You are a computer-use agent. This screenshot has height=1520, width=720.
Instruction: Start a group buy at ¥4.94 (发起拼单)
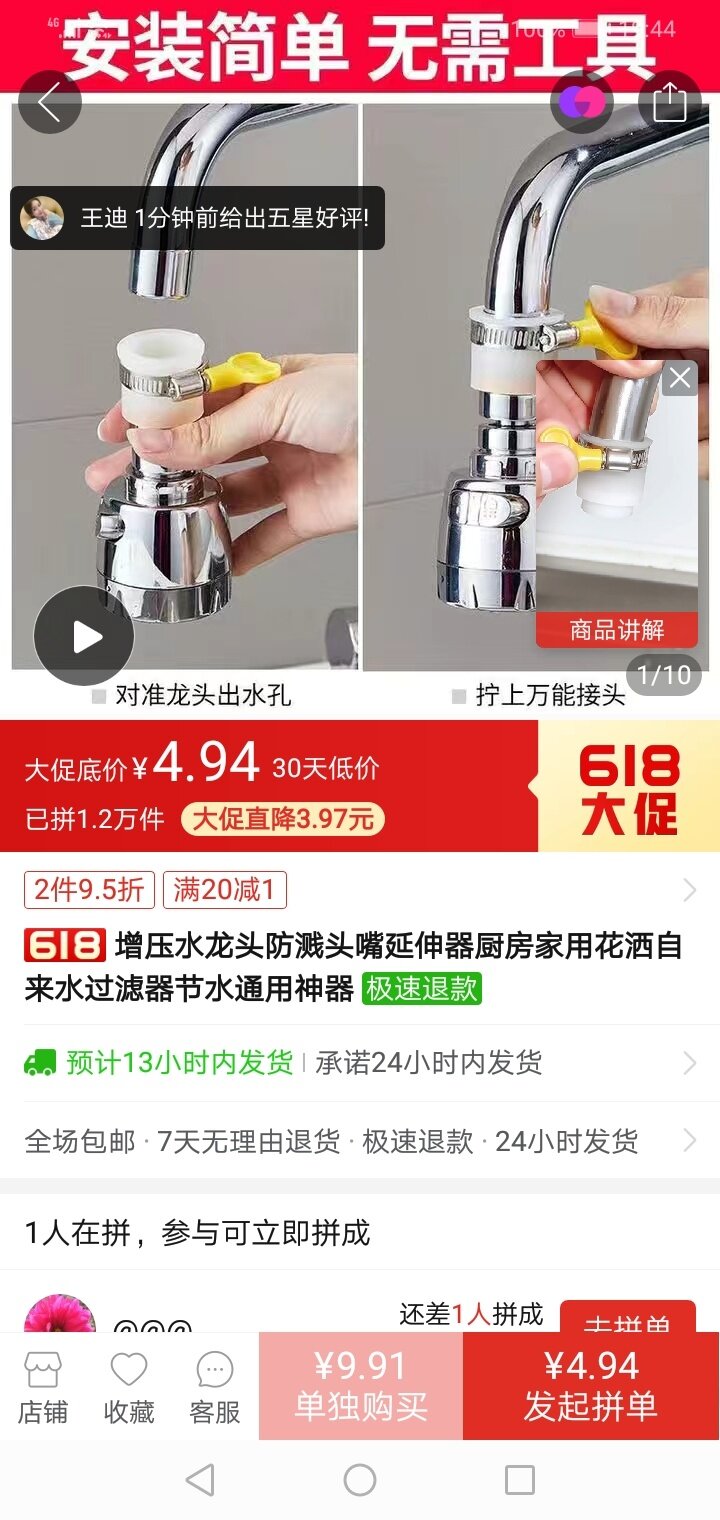click(591, 1386)
